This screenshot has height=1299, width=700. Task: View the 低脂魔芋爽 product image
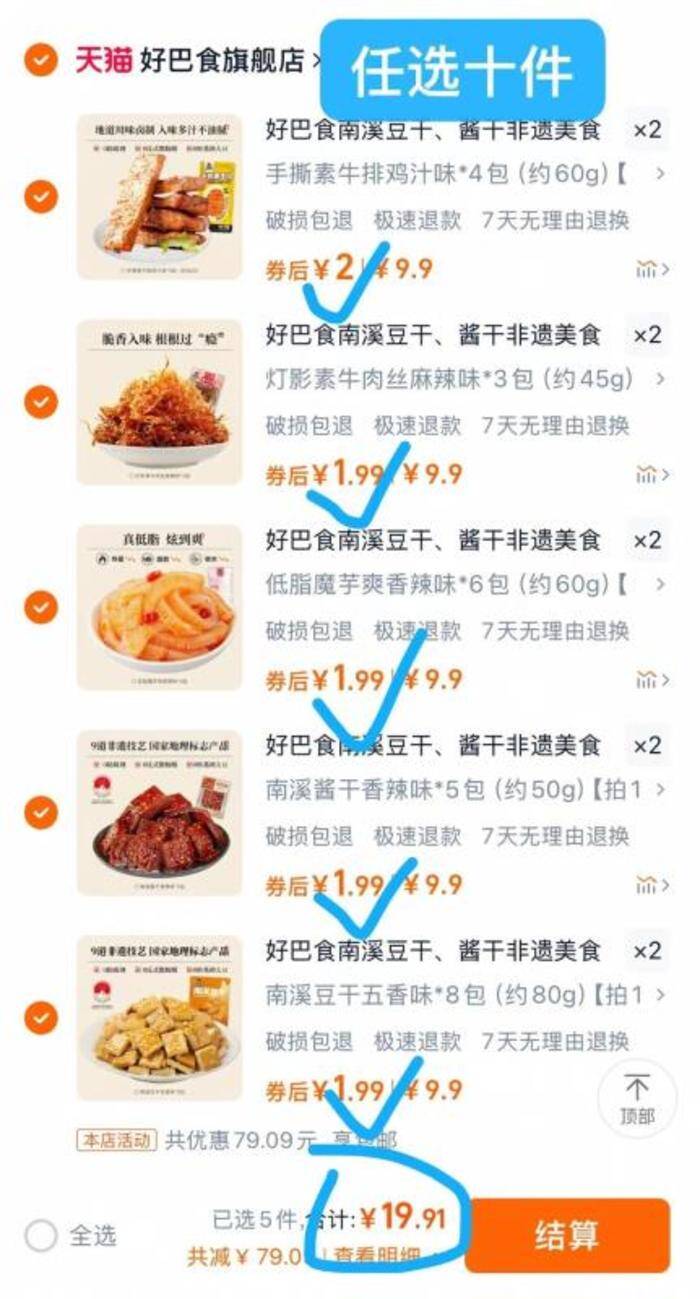(160, 607)
